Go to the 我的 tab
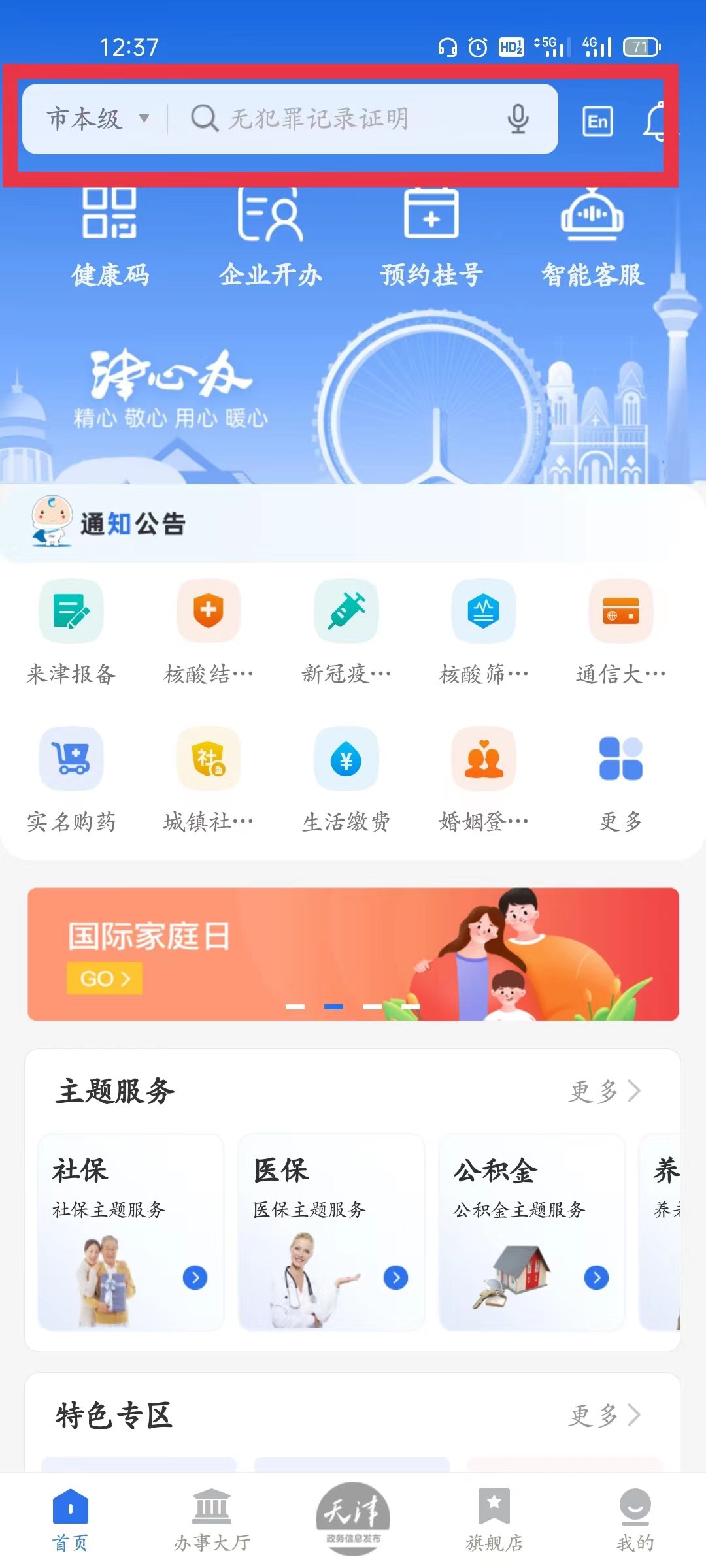This screenshot has height=1568, width=706. tap(635, 1520)
